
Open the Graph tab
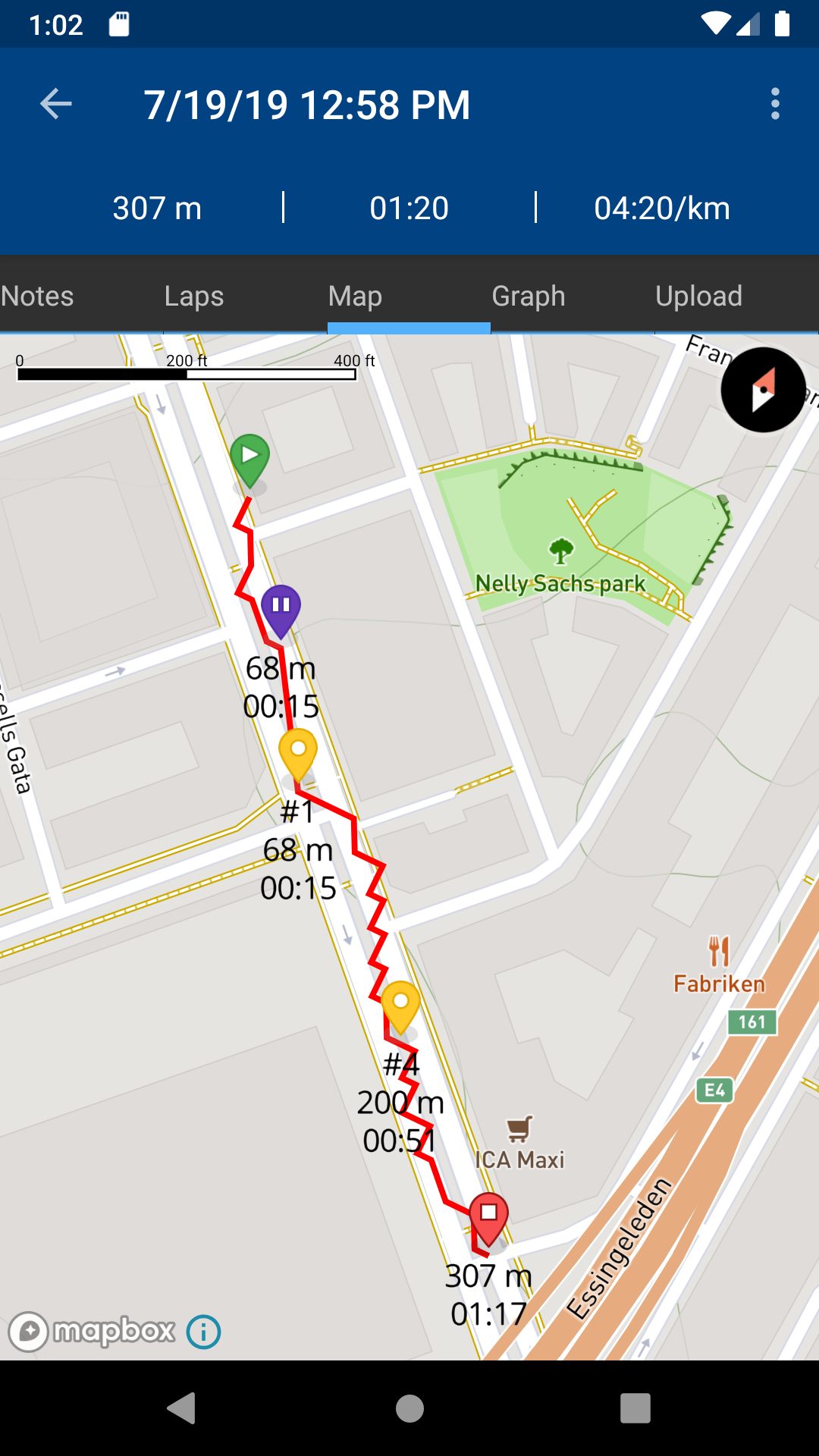pyautogui.click(x=529, y=296)
